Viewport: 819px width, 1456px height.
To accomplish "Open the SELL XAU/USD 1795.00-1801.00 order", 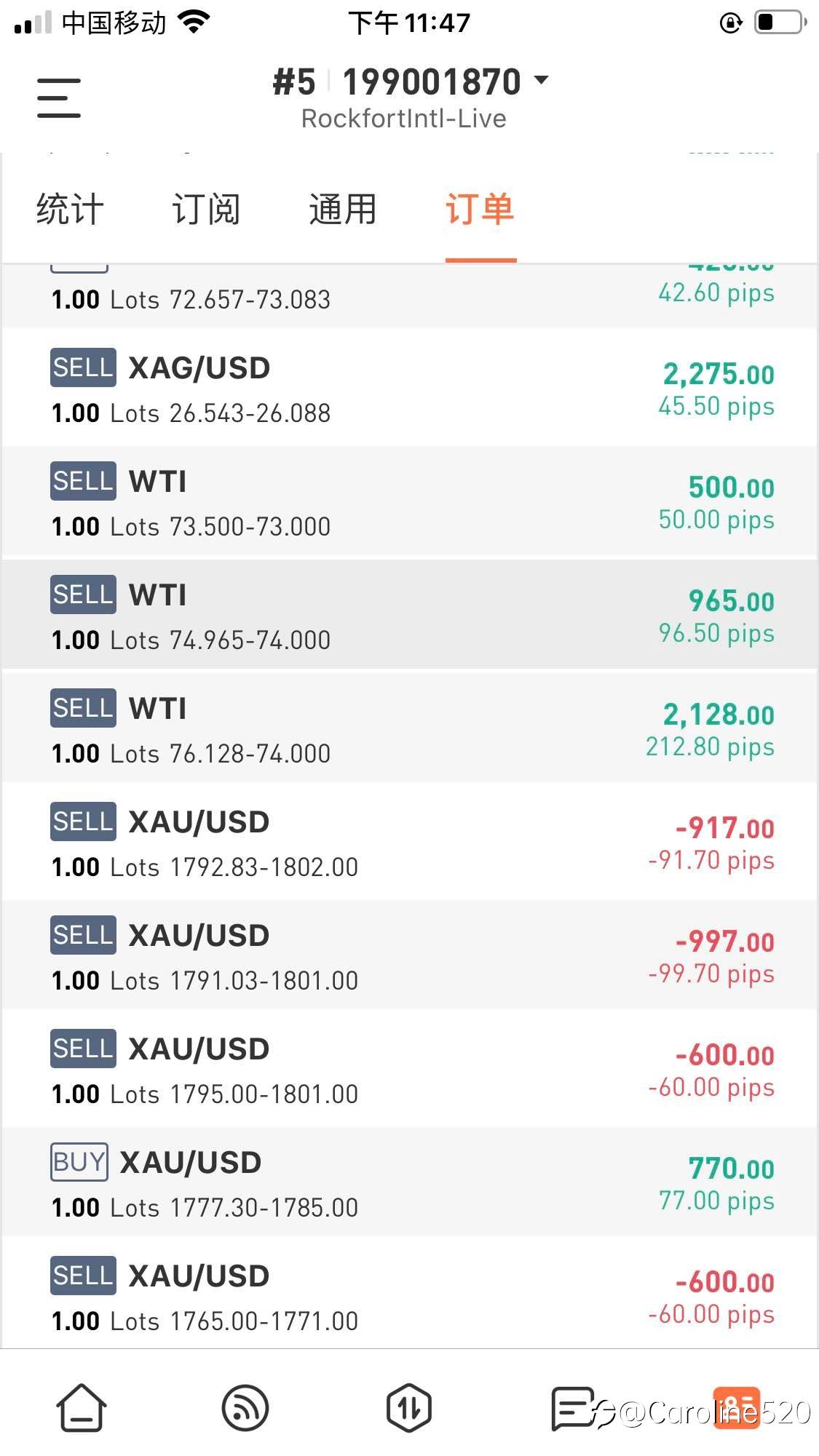I will point(409,1069).
